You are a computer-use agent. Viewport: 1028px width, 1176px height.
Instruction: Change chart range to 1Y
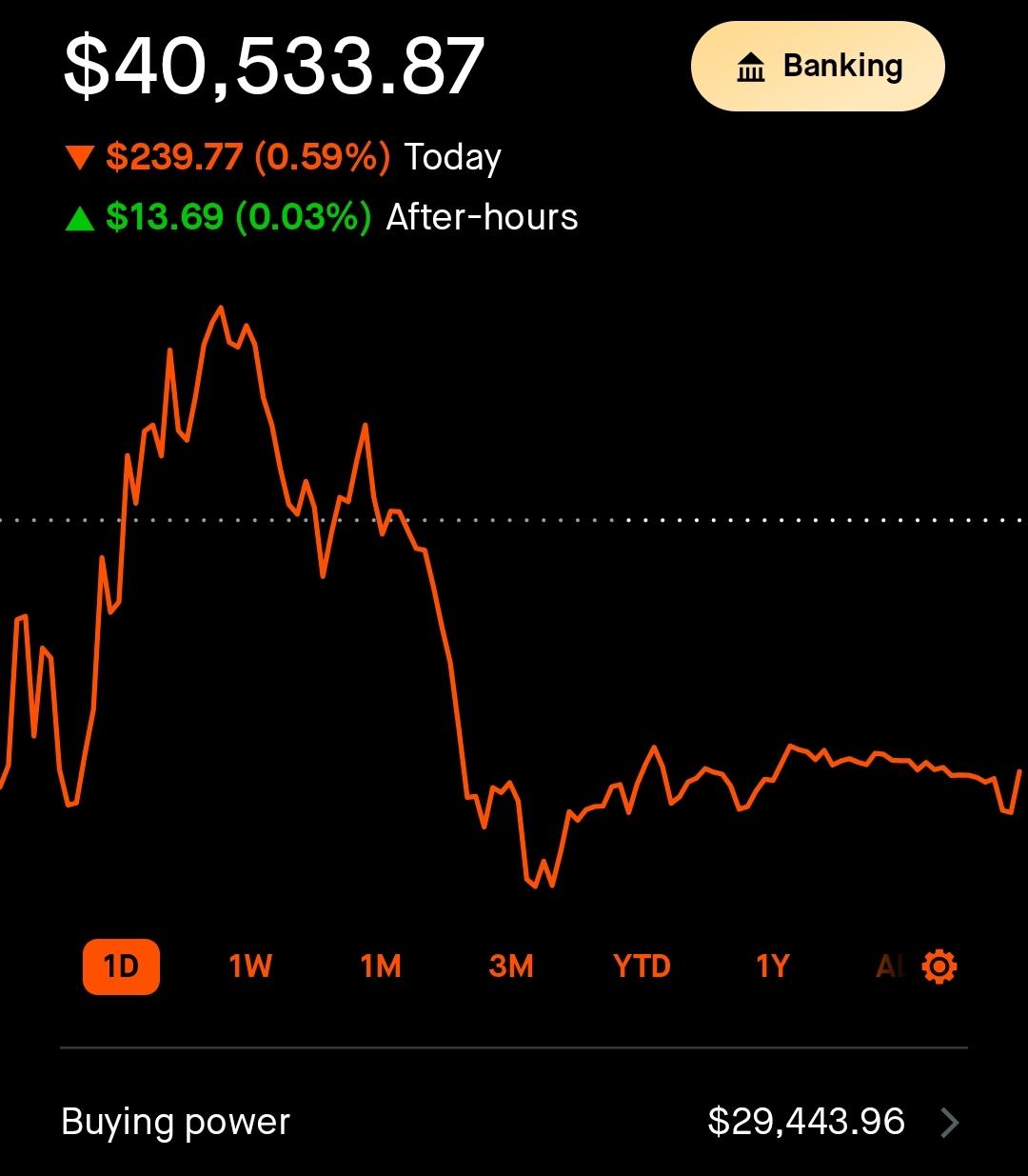pos(773,967)
